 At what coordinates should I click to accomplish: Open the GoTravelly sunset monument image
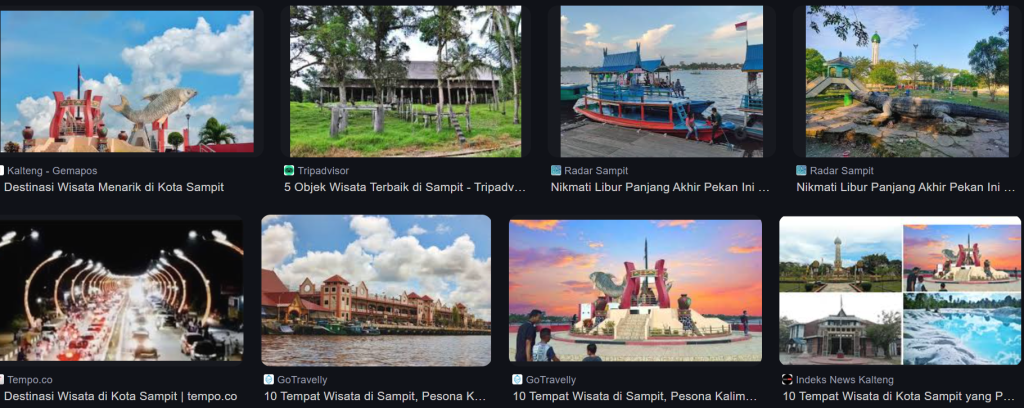click(x=635, y=290)
